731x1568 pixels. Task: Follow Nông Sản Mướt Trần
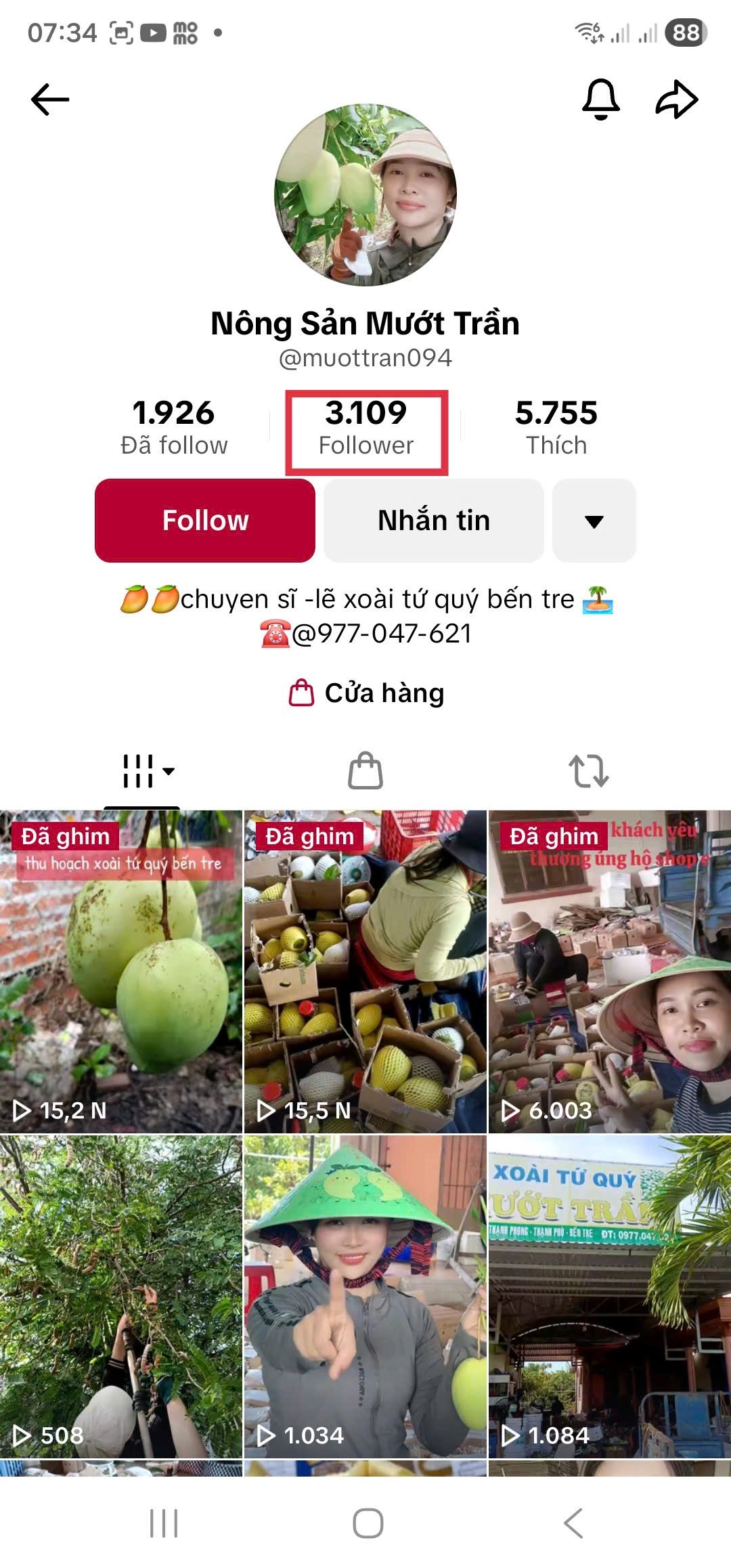(x=205, y=521)
